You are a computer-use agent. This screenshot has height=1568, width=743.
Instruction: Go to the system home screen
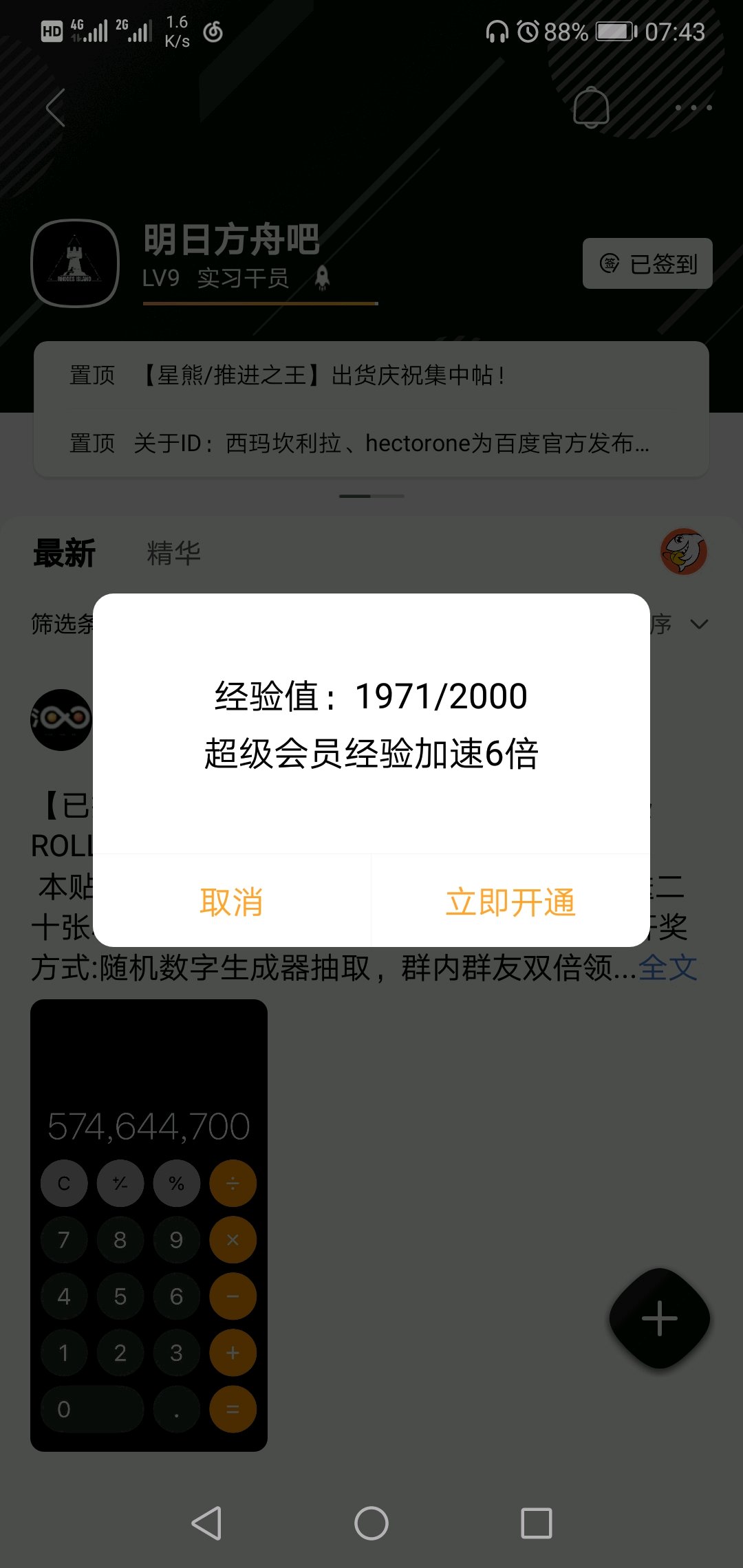click(371, 1523)
